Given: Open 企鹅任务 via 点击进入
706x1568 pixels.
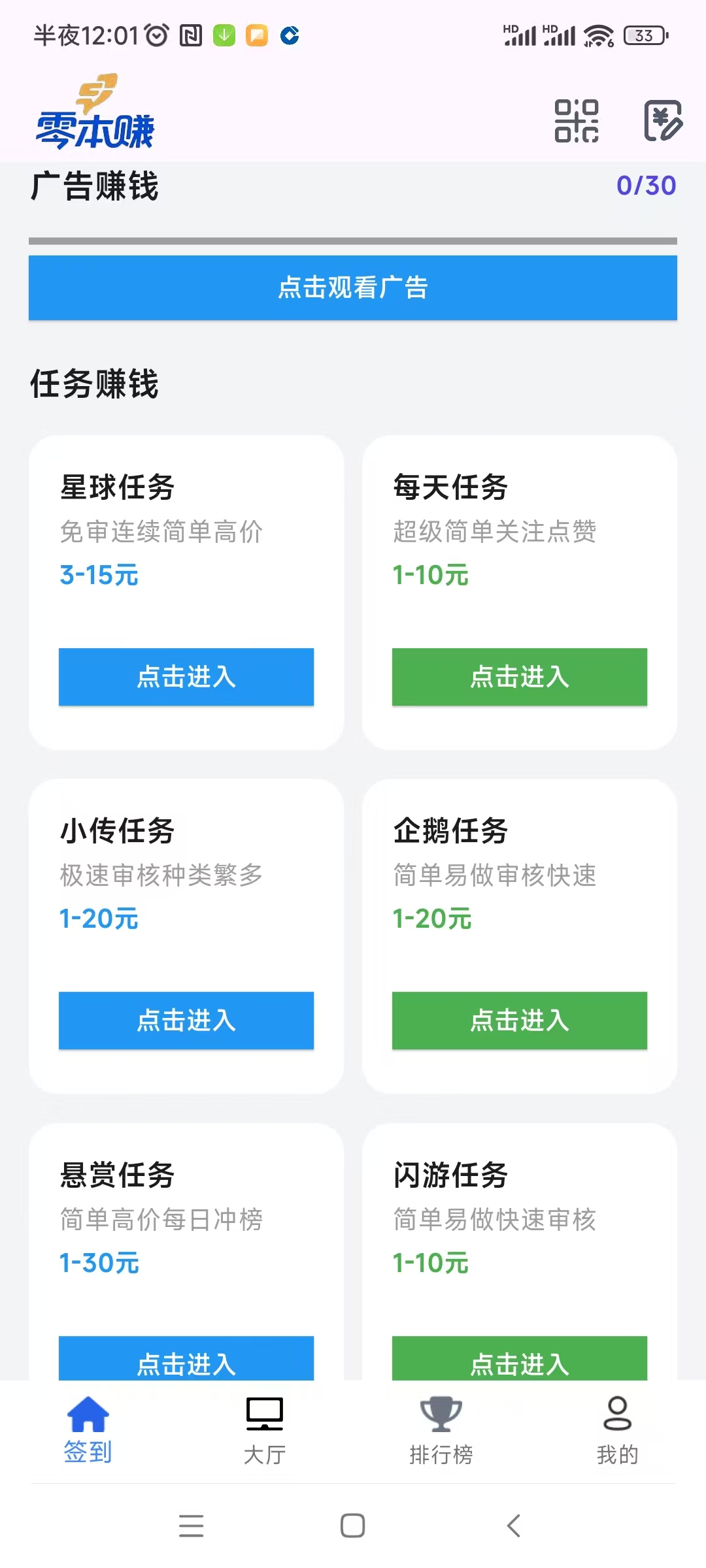Looking at the screenshot, I should (x=519, y=1021).
